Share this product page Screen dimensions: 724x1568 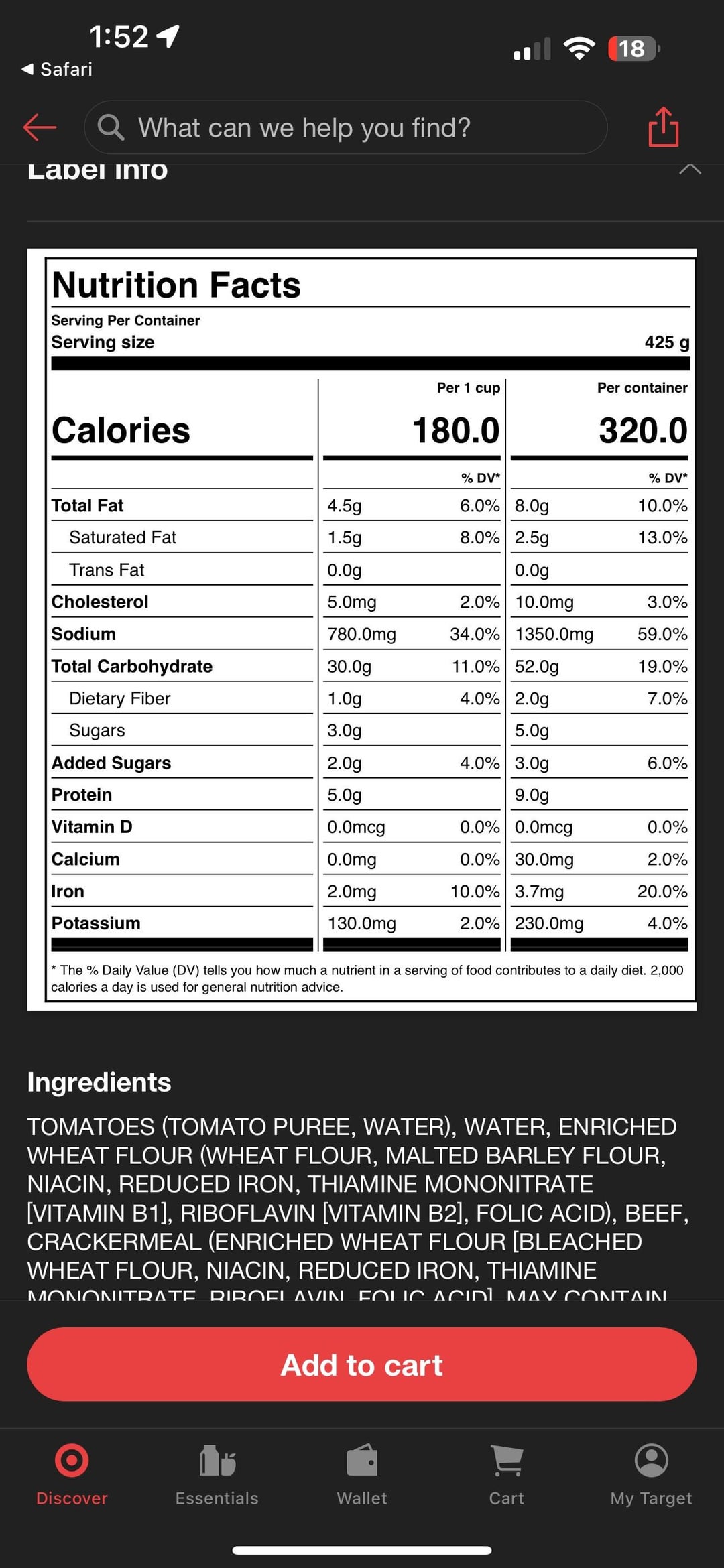tap(663, 127)
